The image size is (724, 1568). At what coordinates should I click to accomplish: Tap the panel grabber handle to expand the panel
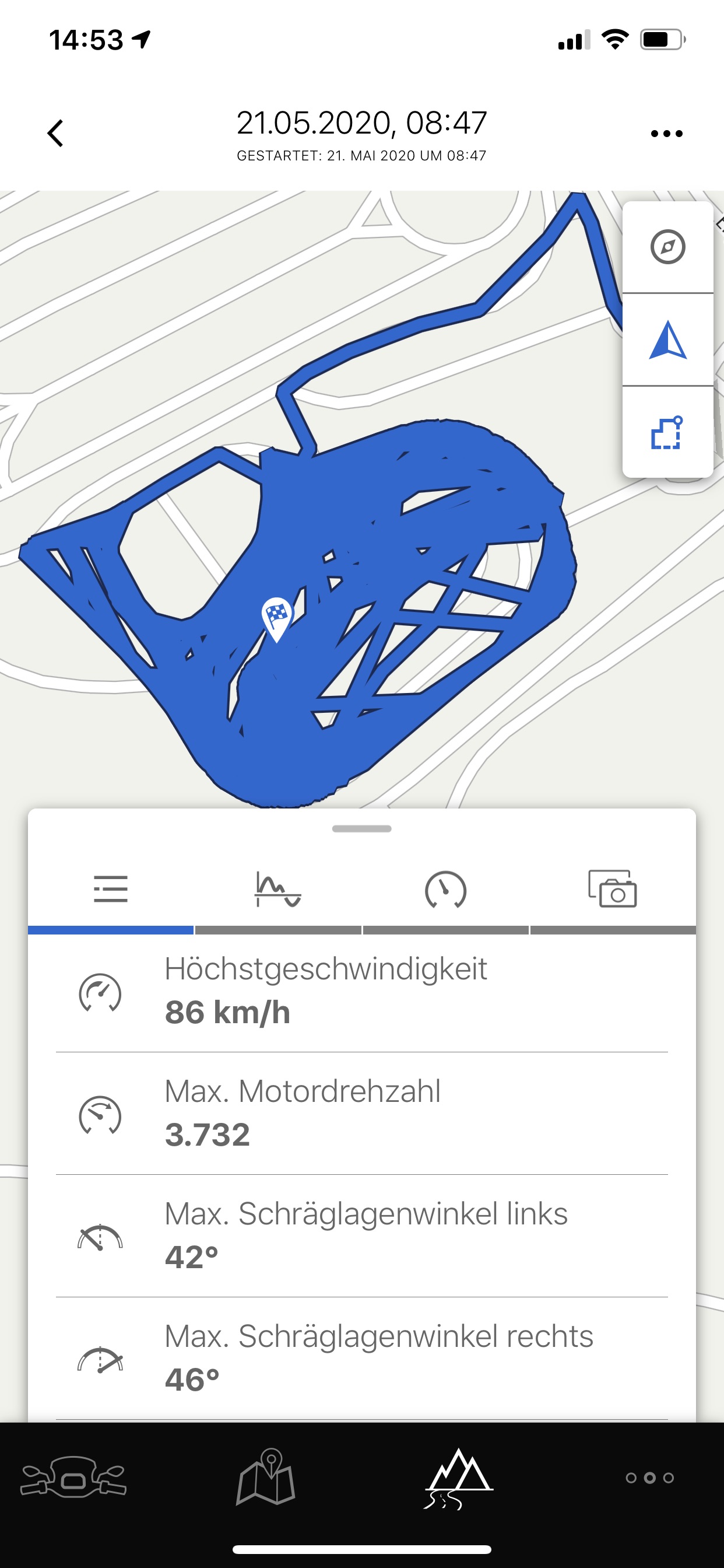click(x=362, y=828)
